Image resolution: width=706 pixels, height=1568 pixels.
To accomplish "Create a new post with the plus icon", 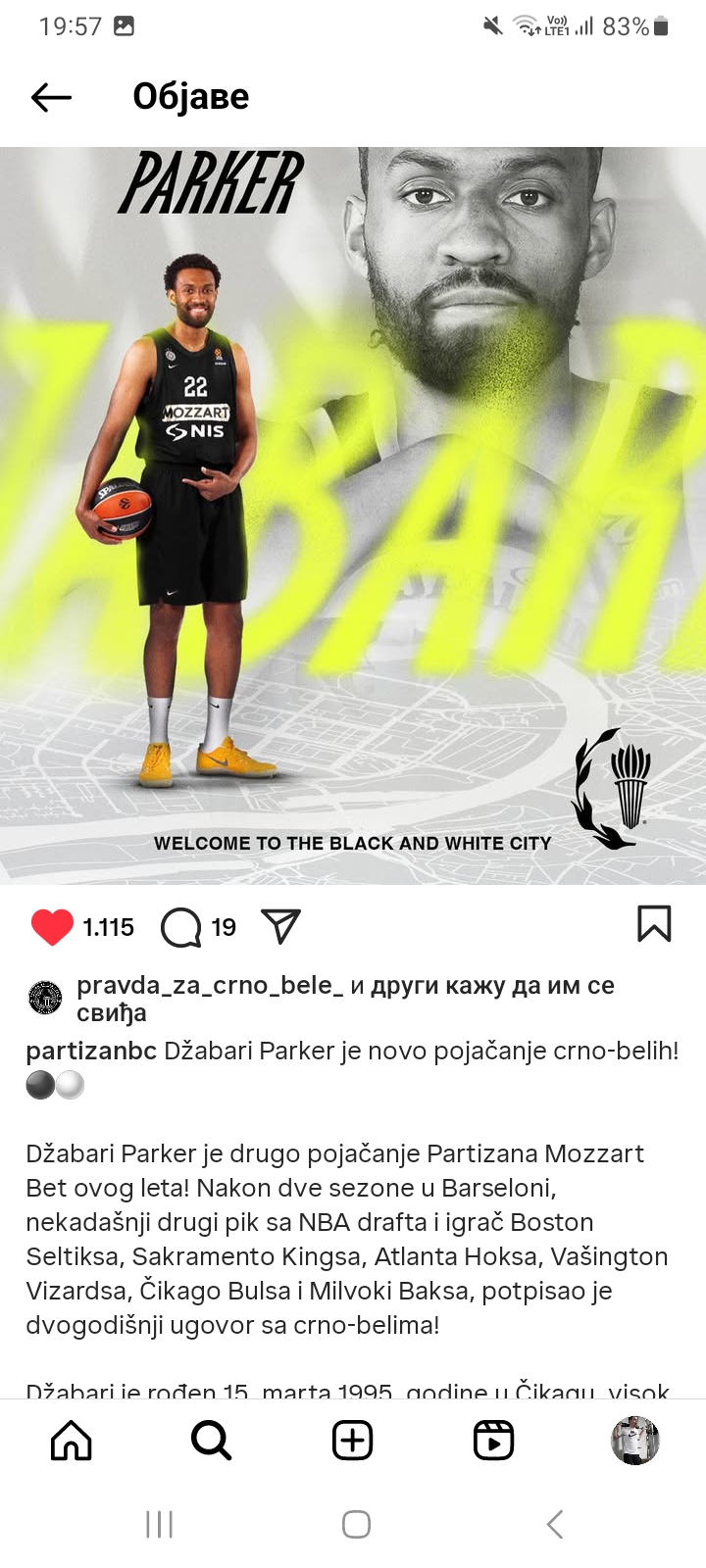I will (352, 1441).
